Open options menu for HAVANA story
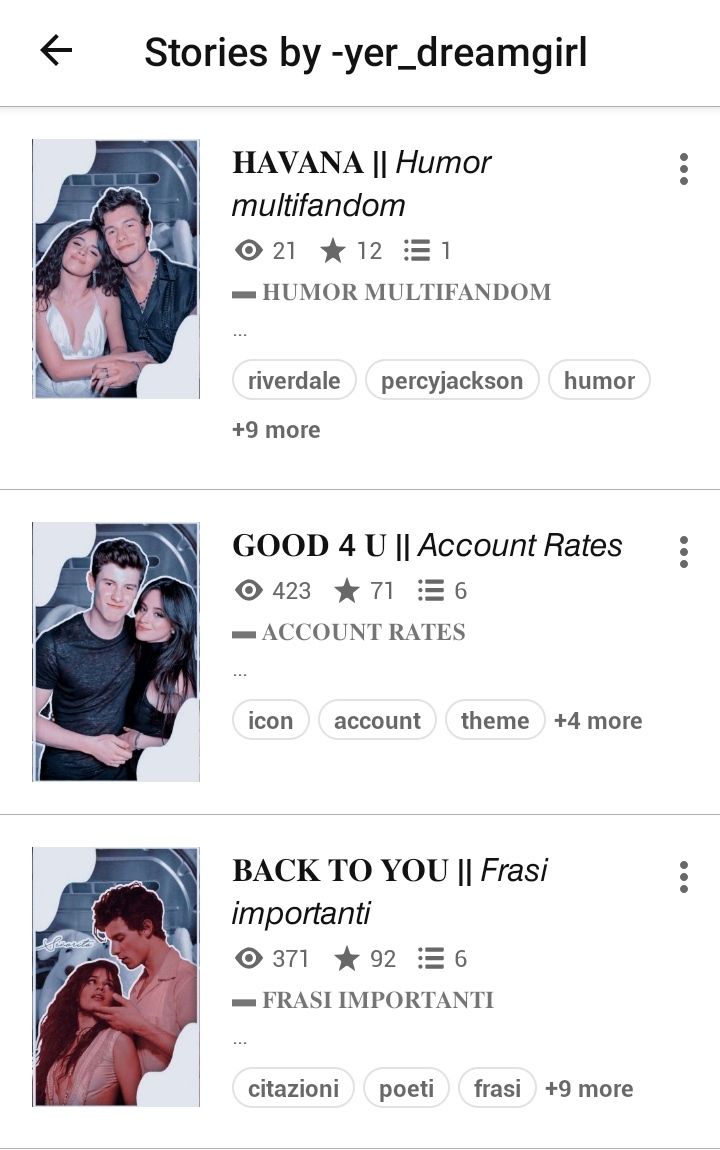The width and height of the screenshot is (720, 1150). pyautogui.click(x=683, y=169)
